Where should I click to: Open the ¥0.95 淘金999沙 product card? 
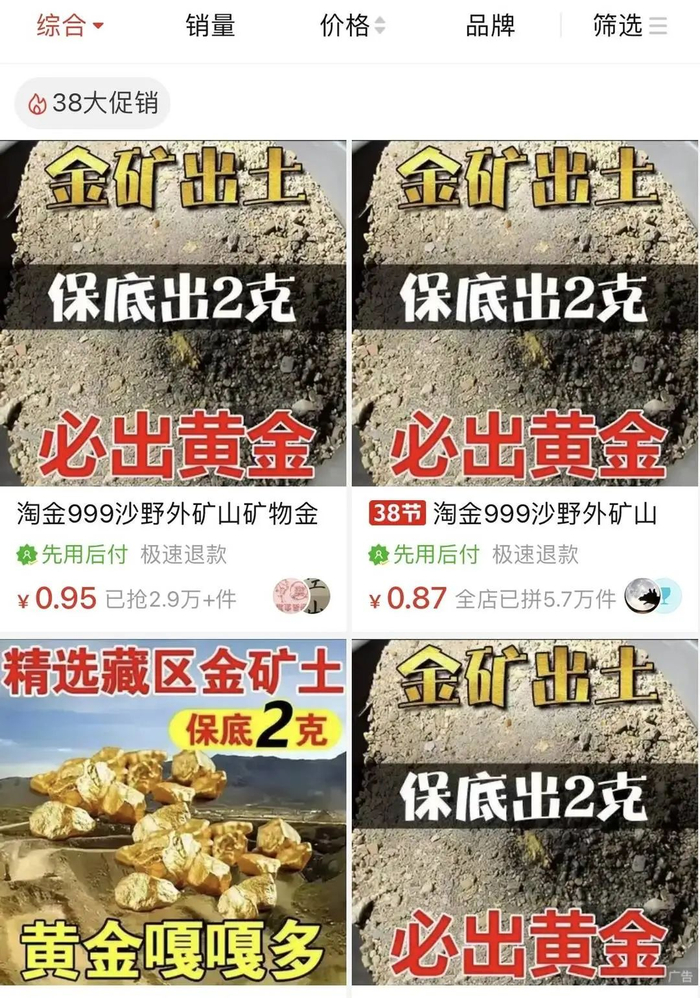(173, 386)
